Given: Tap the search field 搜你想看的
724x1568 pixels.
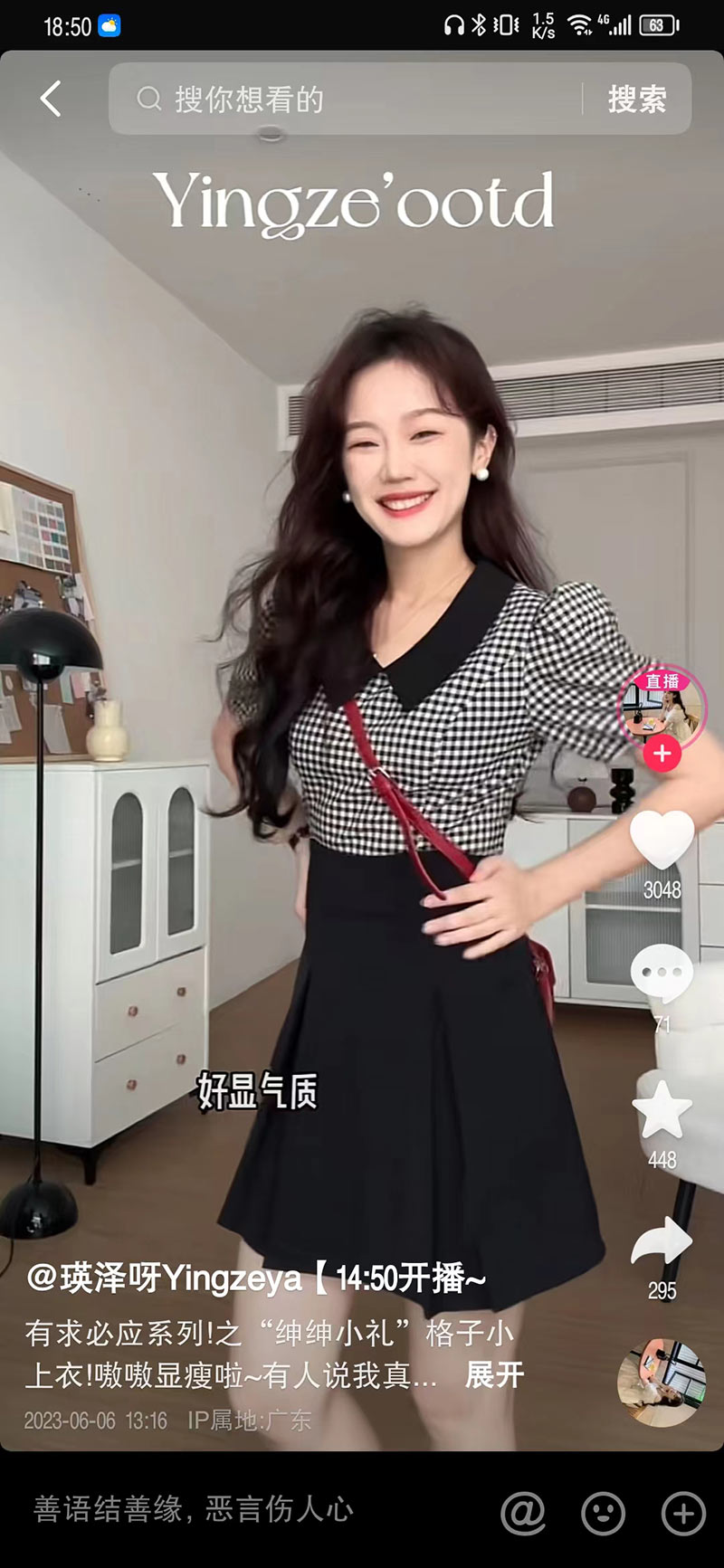Looking at the screenshot, I should point(353,99).
